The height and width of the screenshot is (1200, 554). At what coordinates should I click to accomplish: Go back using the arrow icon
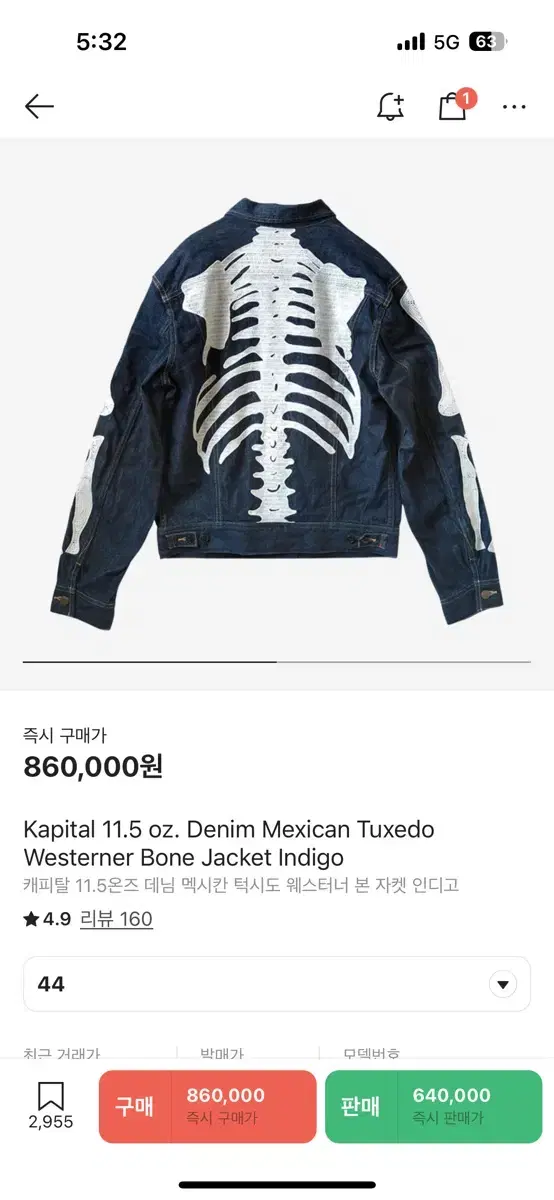point(39,106)
